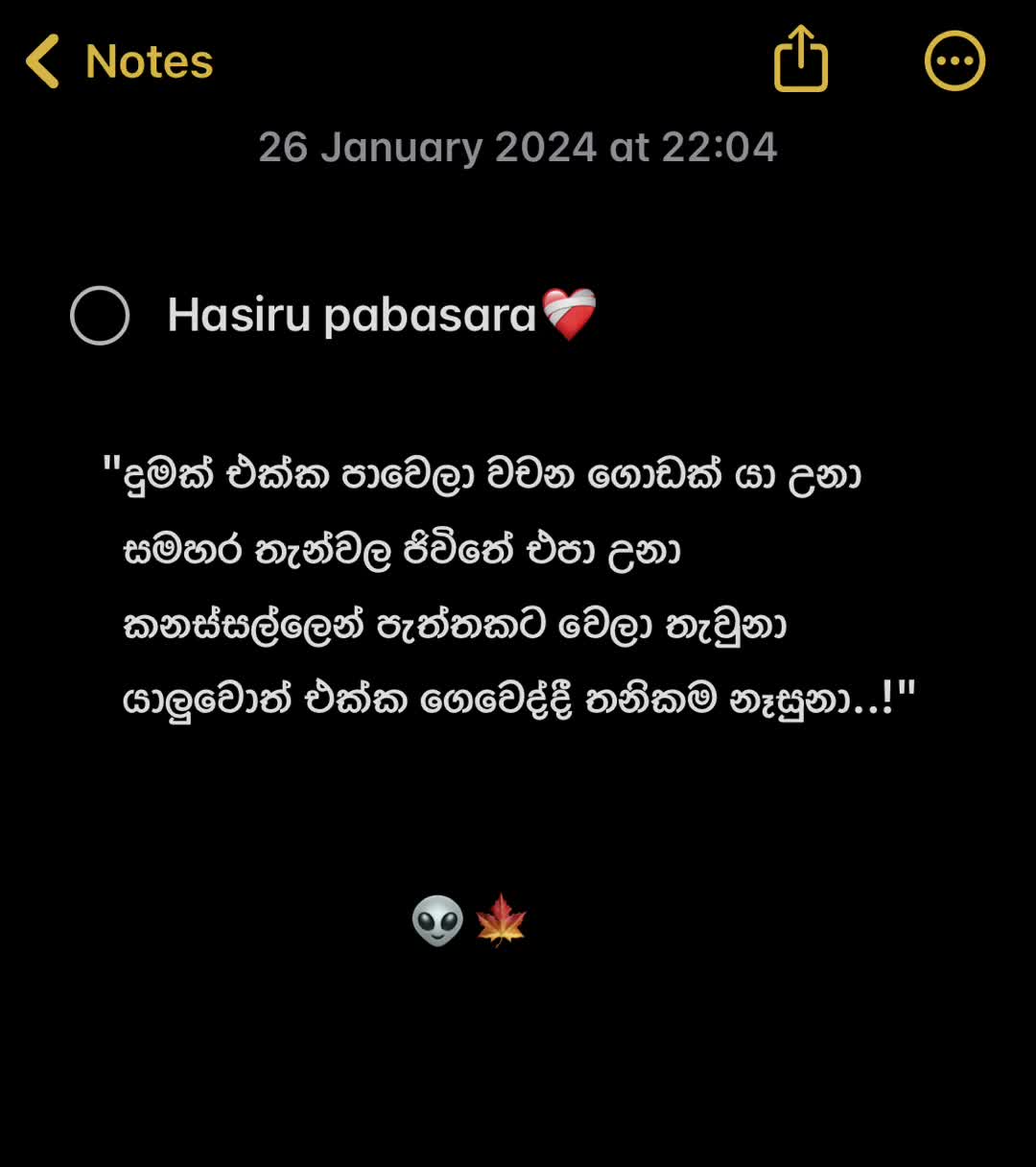Share this note
Screen dimensions: 1036x1167
click(801, 60)
